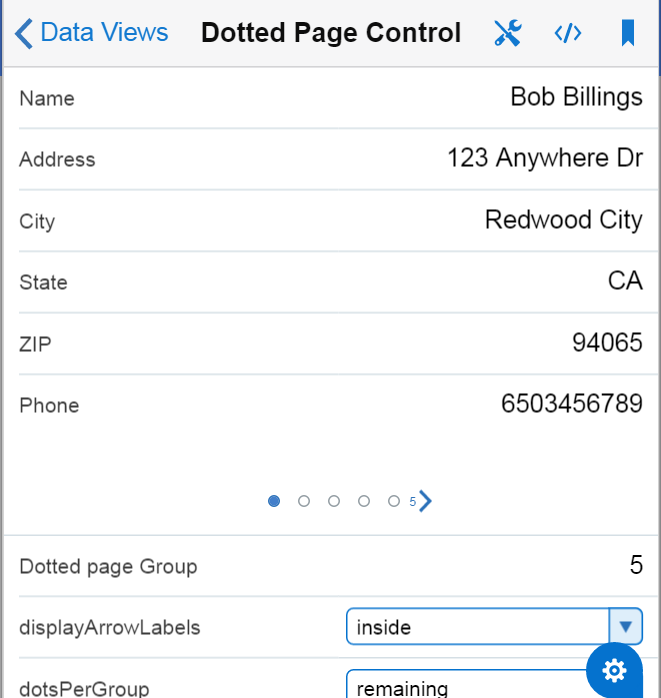Go to next page with arrow
661x698 pixels.
pyautogui.click(x=426, y=501)
